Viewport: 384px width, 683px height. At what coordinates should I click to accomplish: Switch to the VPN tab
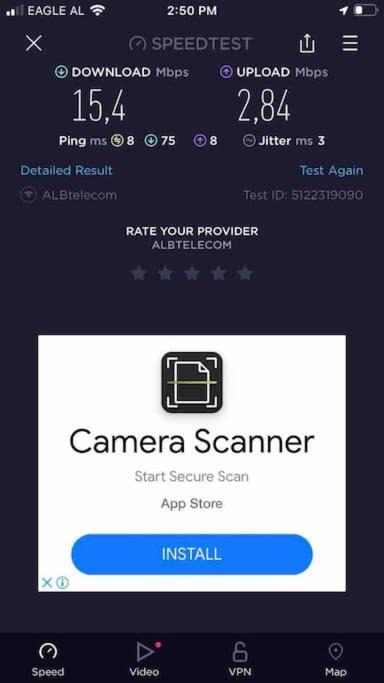tap(240, 659)
